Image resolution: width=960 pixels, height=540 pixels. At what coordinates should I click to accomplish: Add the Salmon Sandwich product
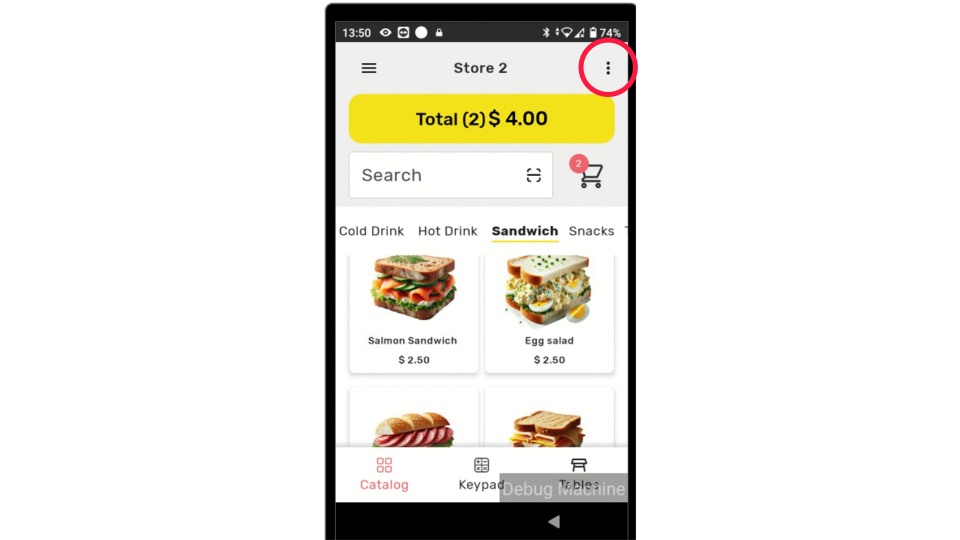tap(413, 310)
